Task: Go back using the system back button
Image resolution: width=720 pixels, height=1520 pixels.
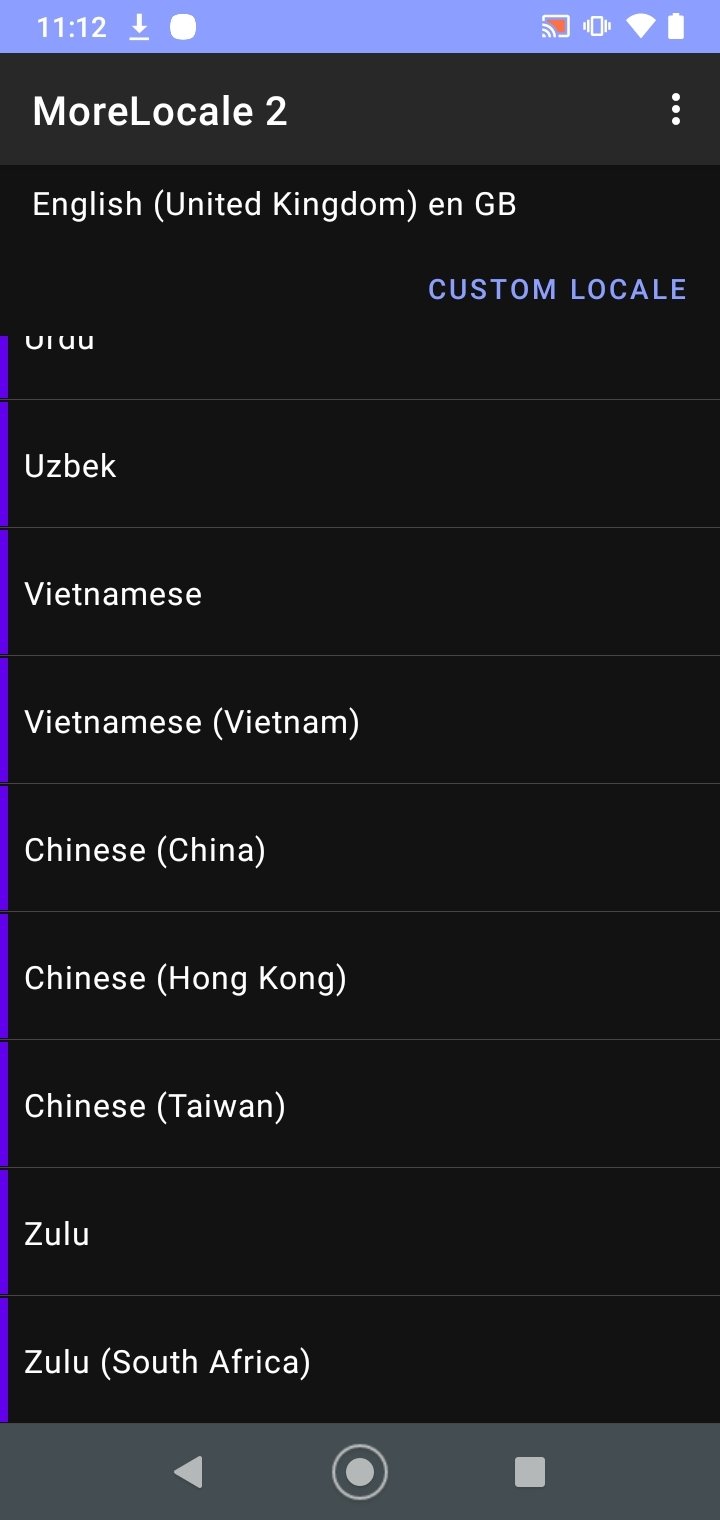Action: pyautogui.click(x=188, y=1471)
